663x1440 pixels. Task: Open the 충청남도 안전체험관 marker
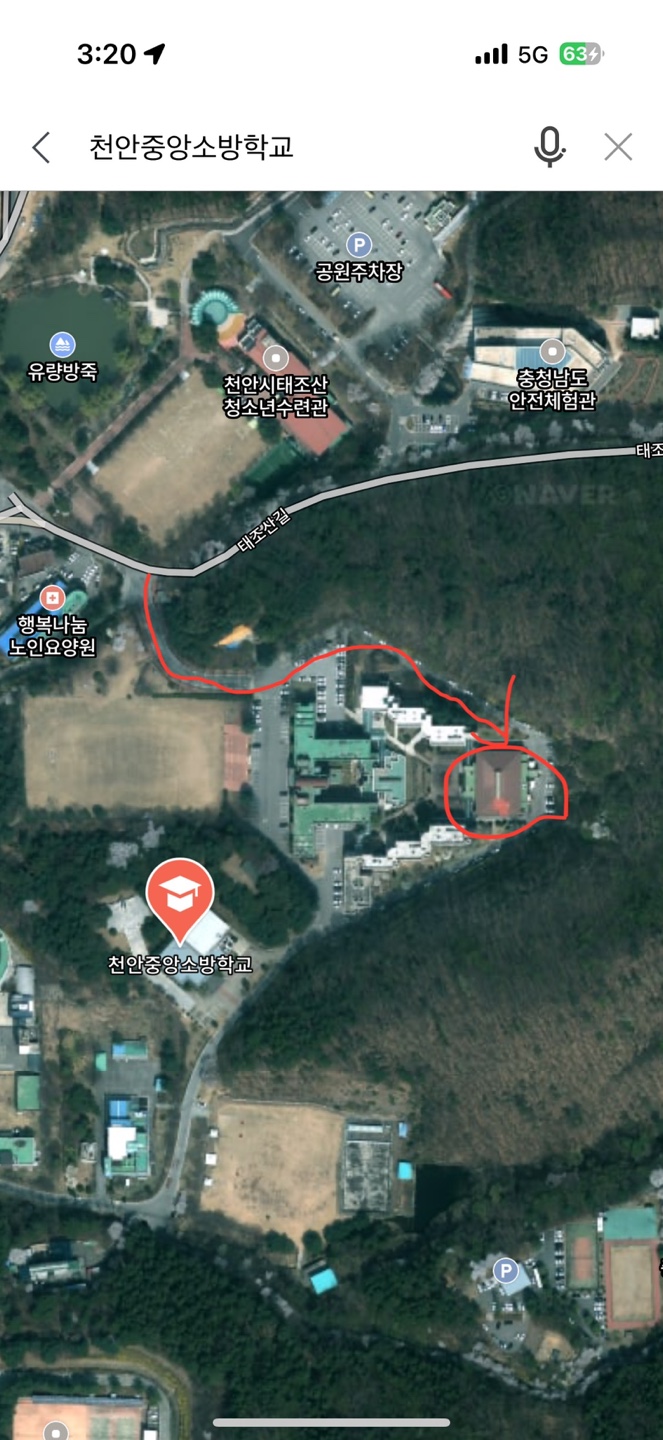[552, 351]
